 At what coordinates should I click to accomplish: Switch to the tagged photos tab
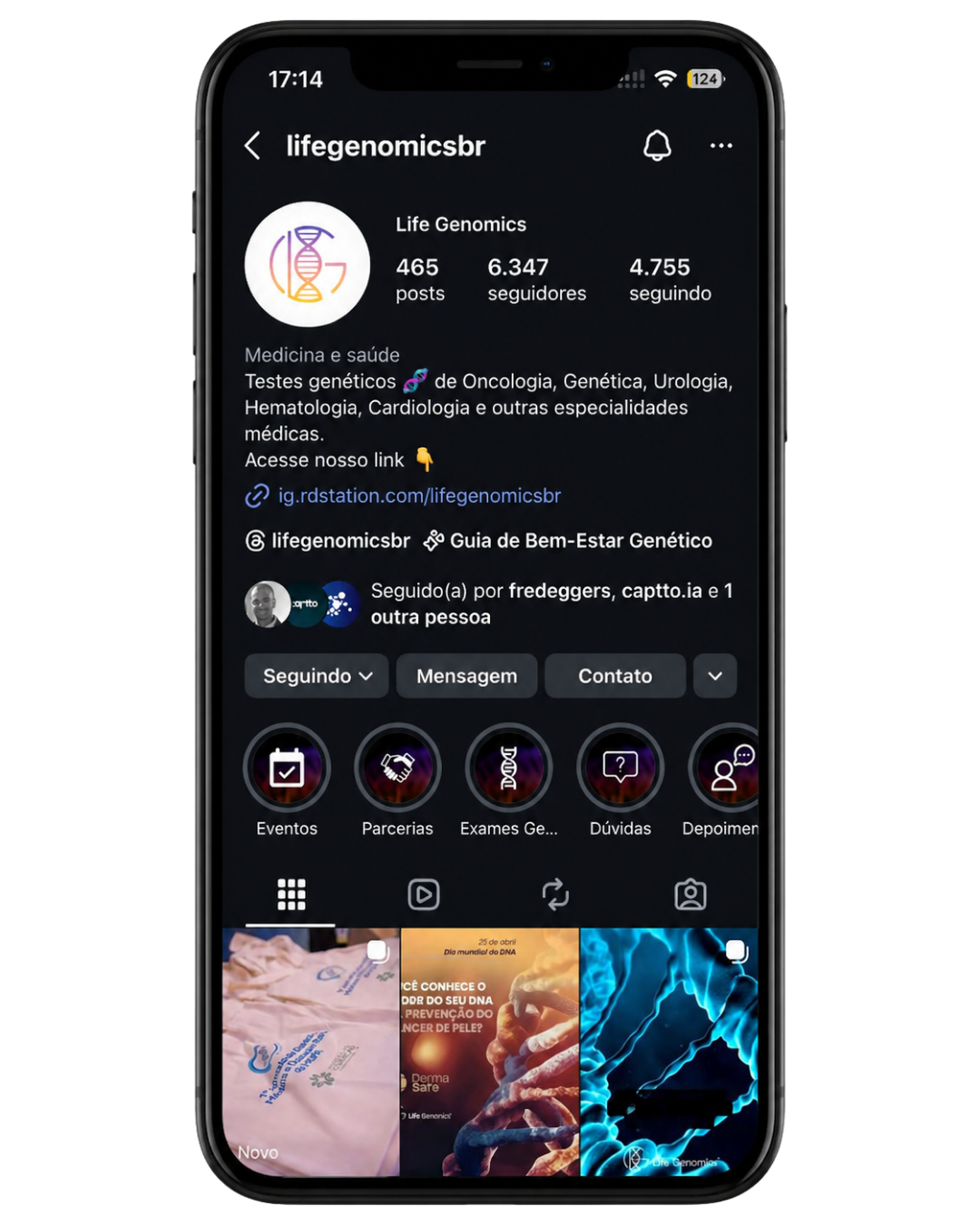pos(691,895)
